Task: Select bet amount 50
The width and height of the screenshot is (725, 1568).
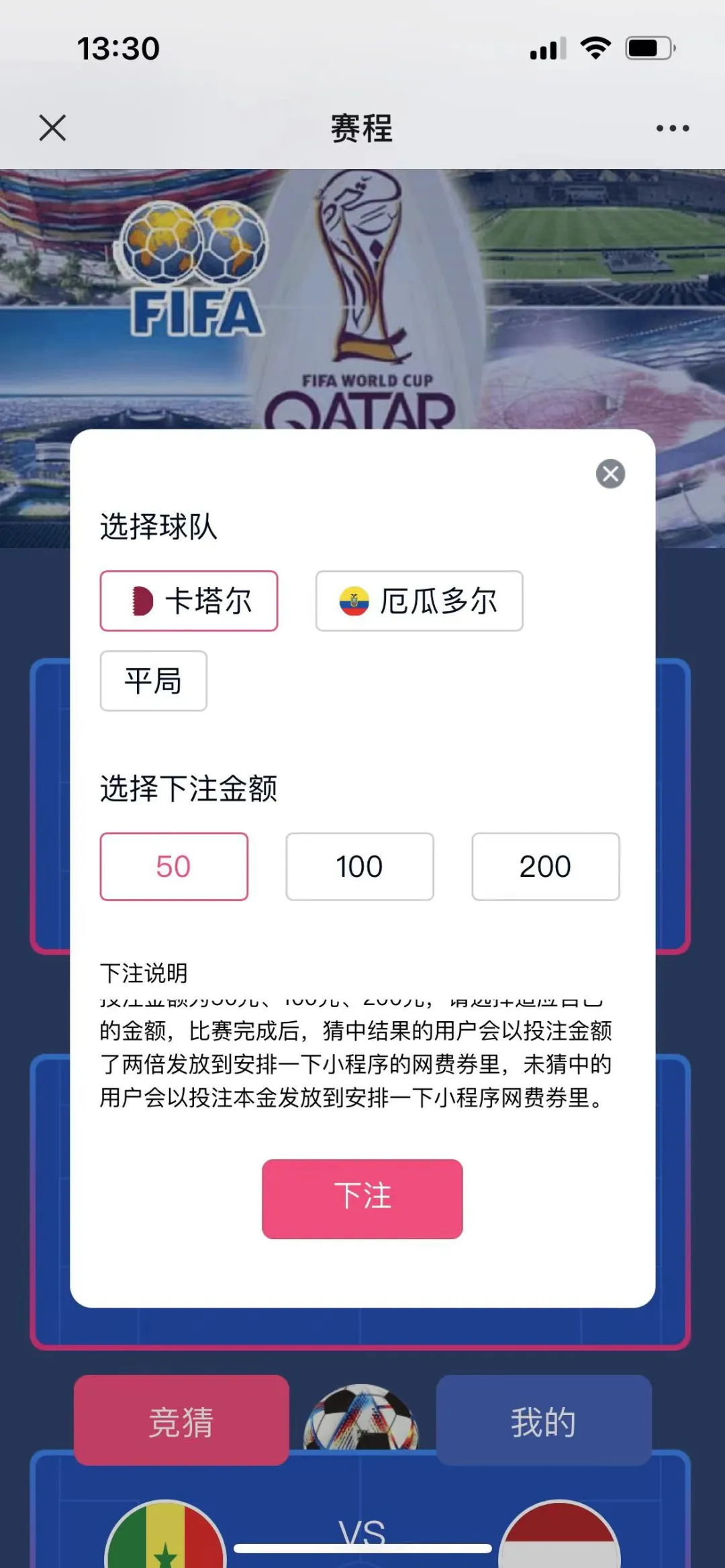Action: [174, 866]
